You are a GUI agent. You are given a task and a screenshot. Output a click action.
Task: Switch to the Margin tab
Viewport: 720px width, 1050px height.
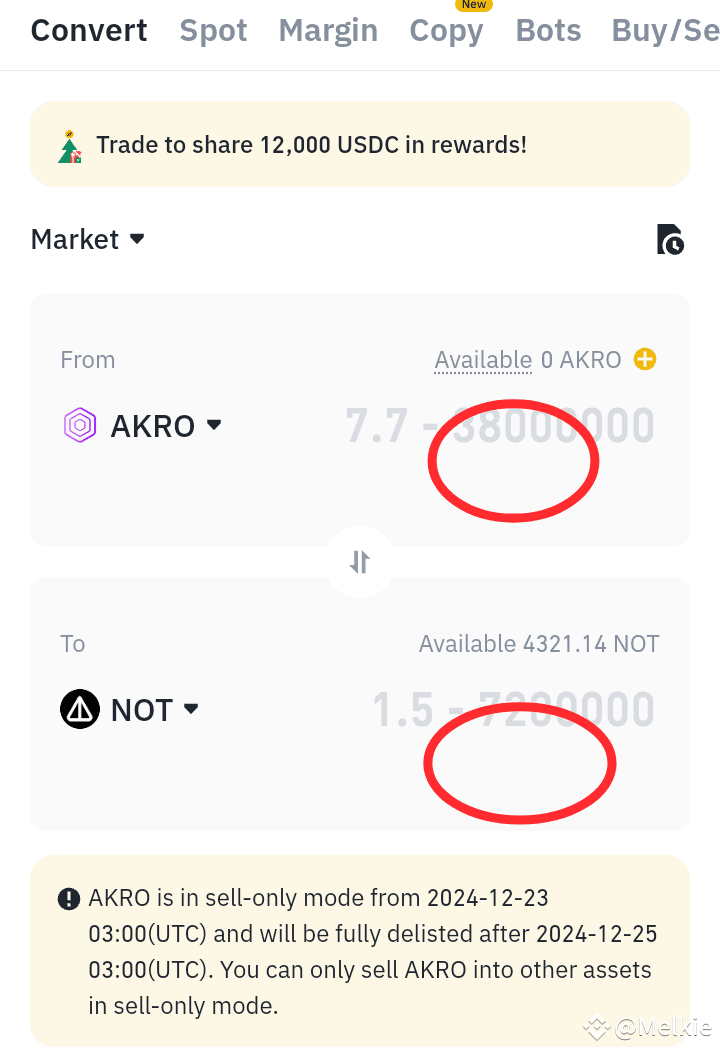(x=328, y=31)
